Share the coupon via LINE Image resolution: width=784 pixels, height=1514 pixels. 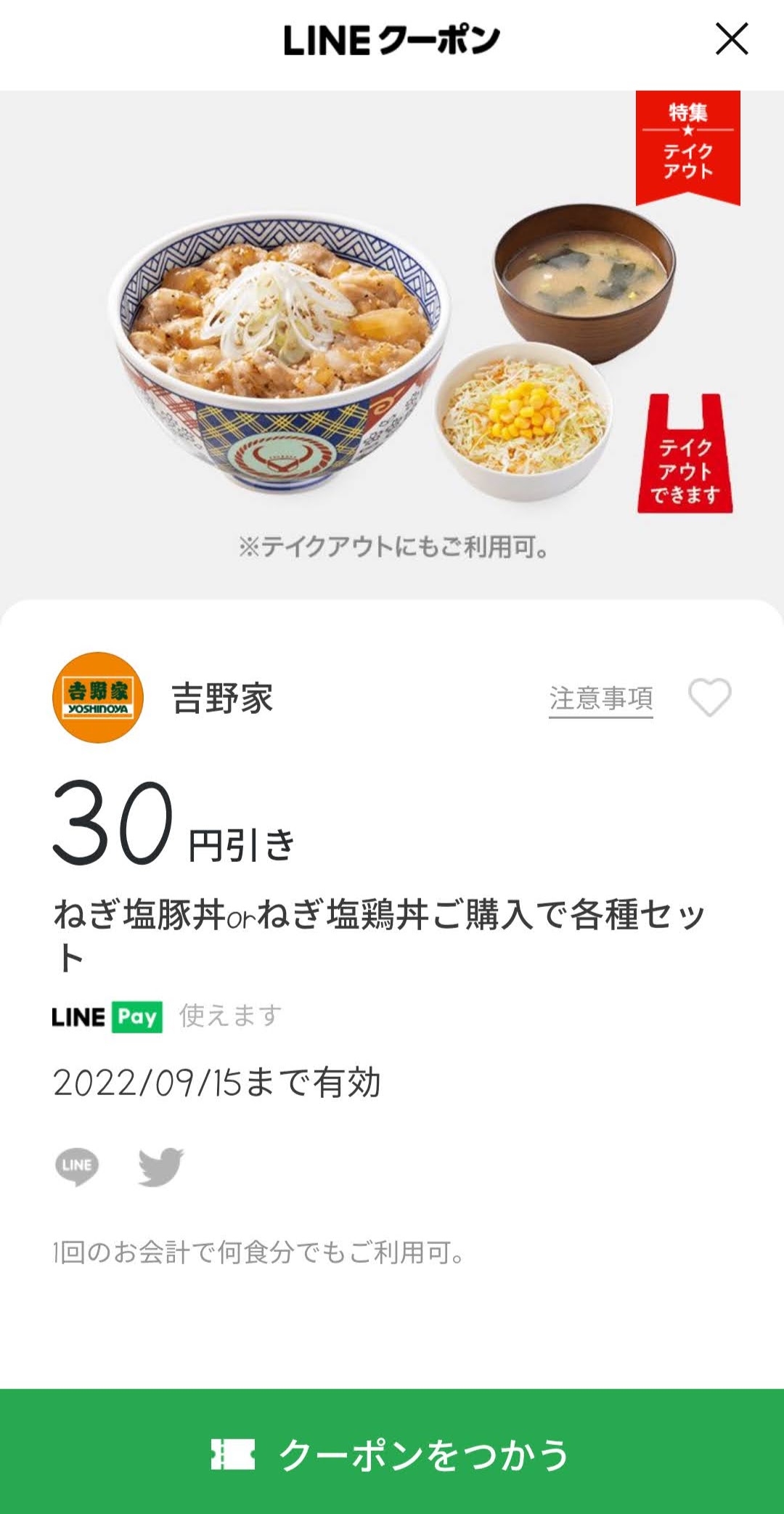(77, 1166)
